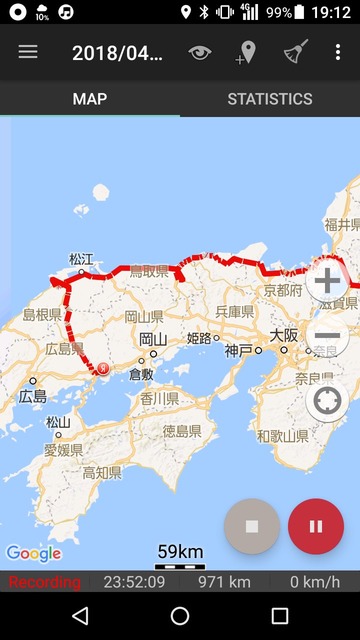Pause the track recording

tap(316, 527)
